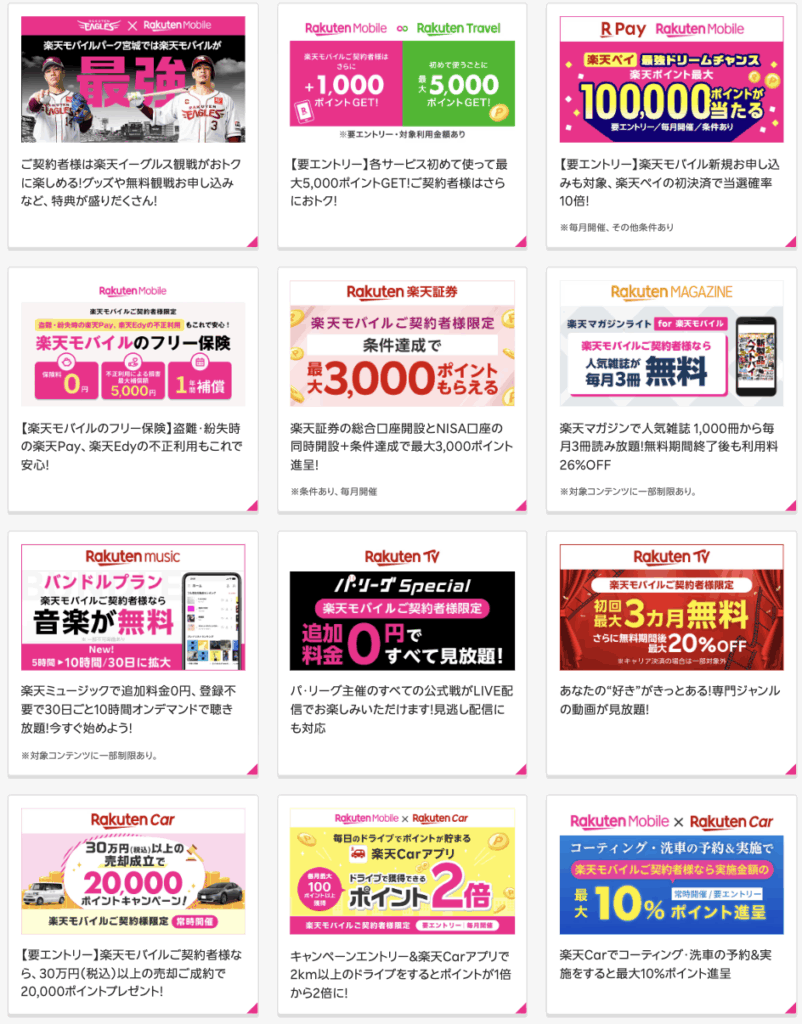This screenshot has height=1024, width=802.
Task: Open the Rakuten Car coating 10% points card
Action: click(x=671, y=872)
